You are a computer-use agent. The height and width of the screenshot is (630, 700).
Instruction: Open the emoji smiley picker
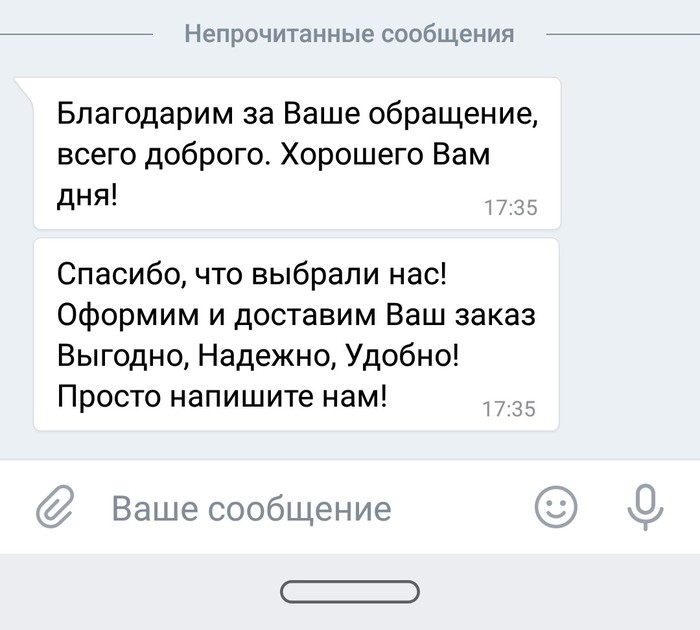pos(556,507)
